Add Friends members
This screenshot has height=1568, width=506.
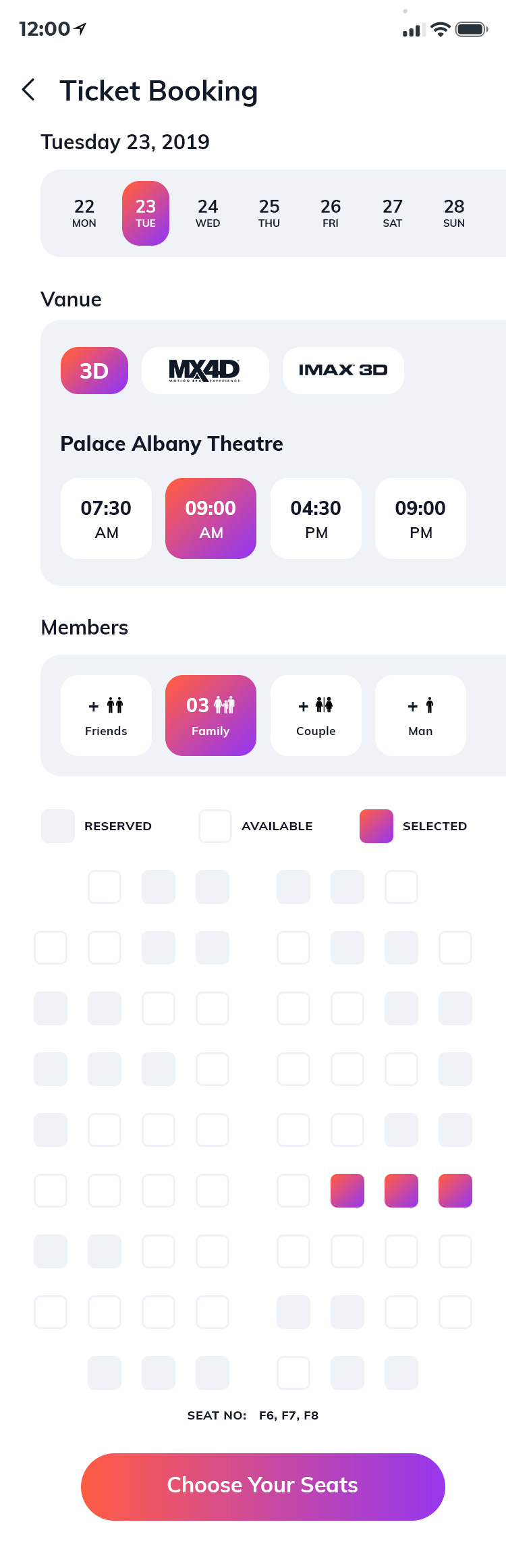pos(106,715)
